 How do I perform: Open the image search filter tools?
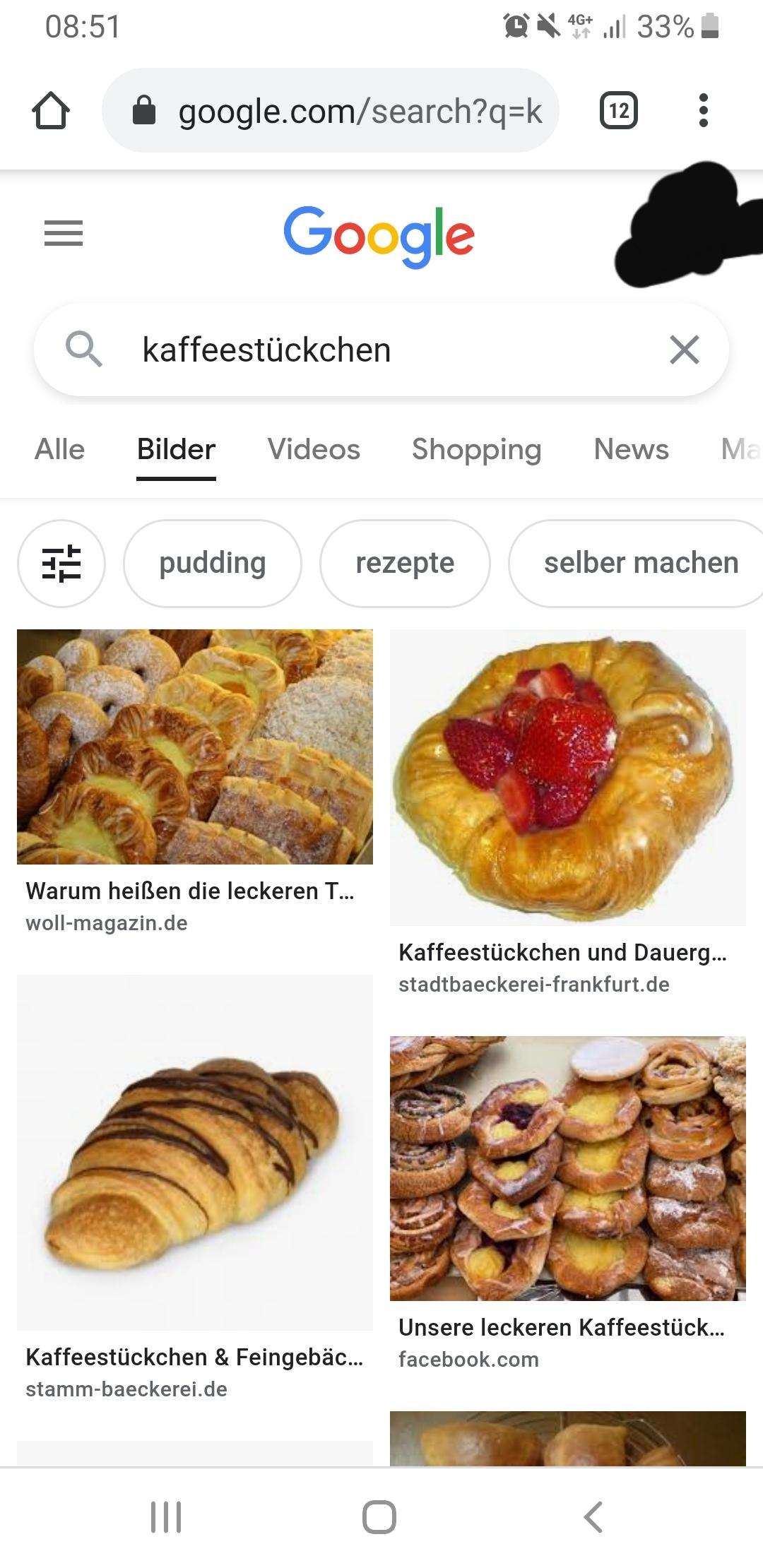[x=61, y=564]
